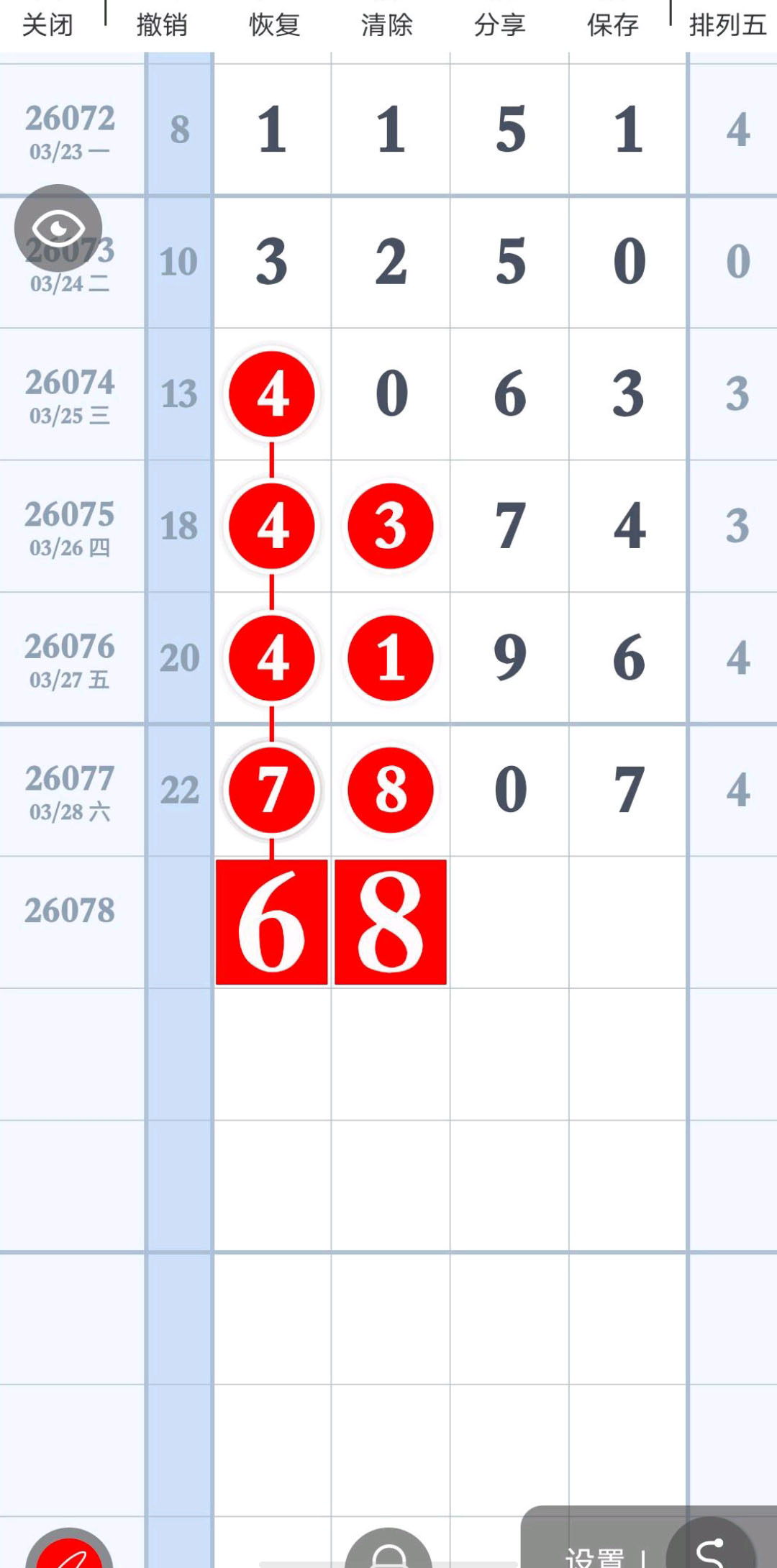Tap the lock icon at the bottom
Image resolution: width=777 pixels, height=1568 pixels.
tap(388, 1554)
